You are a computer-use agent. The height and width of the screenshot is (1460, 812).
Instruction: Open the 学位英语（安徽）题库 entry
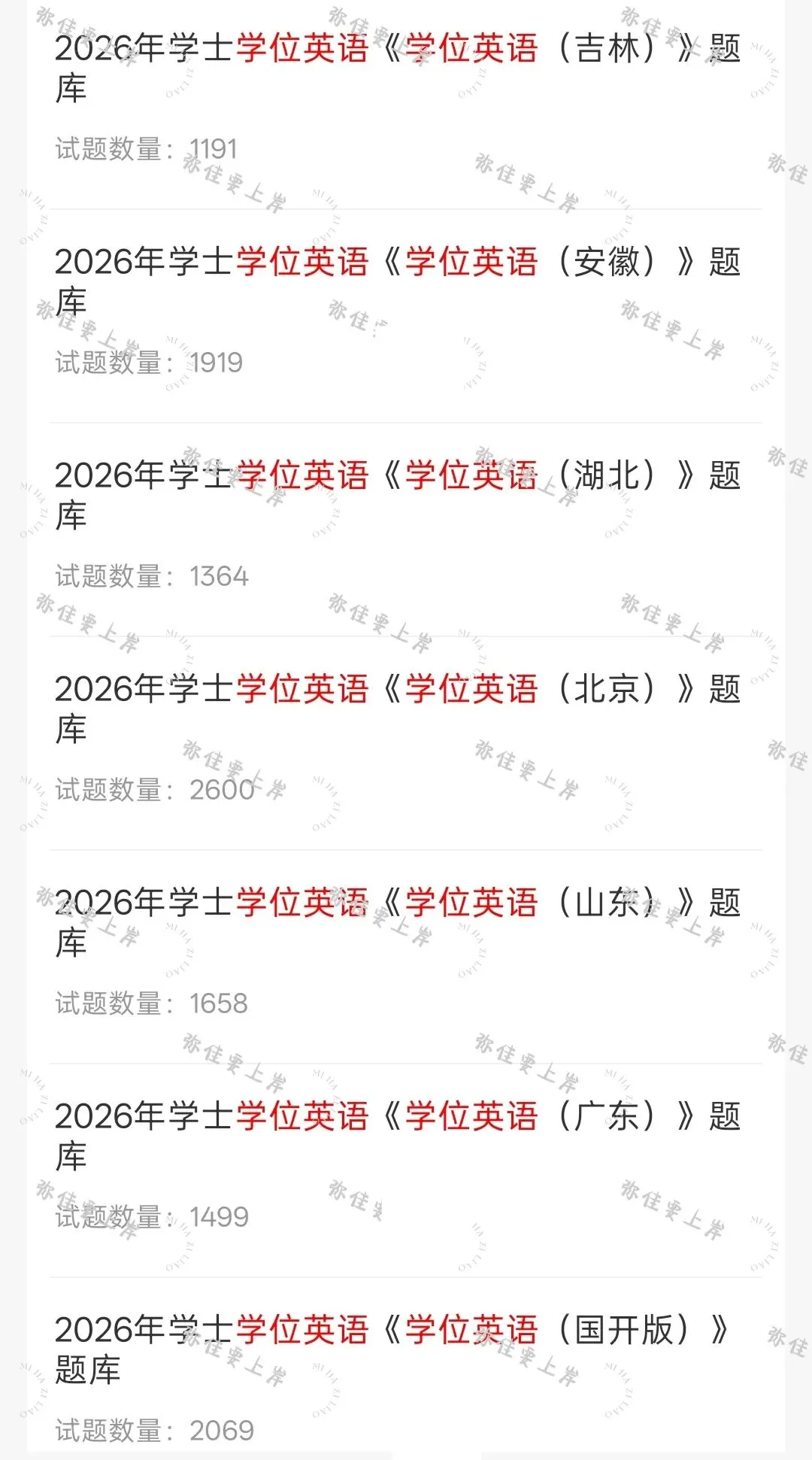(406, 316)
